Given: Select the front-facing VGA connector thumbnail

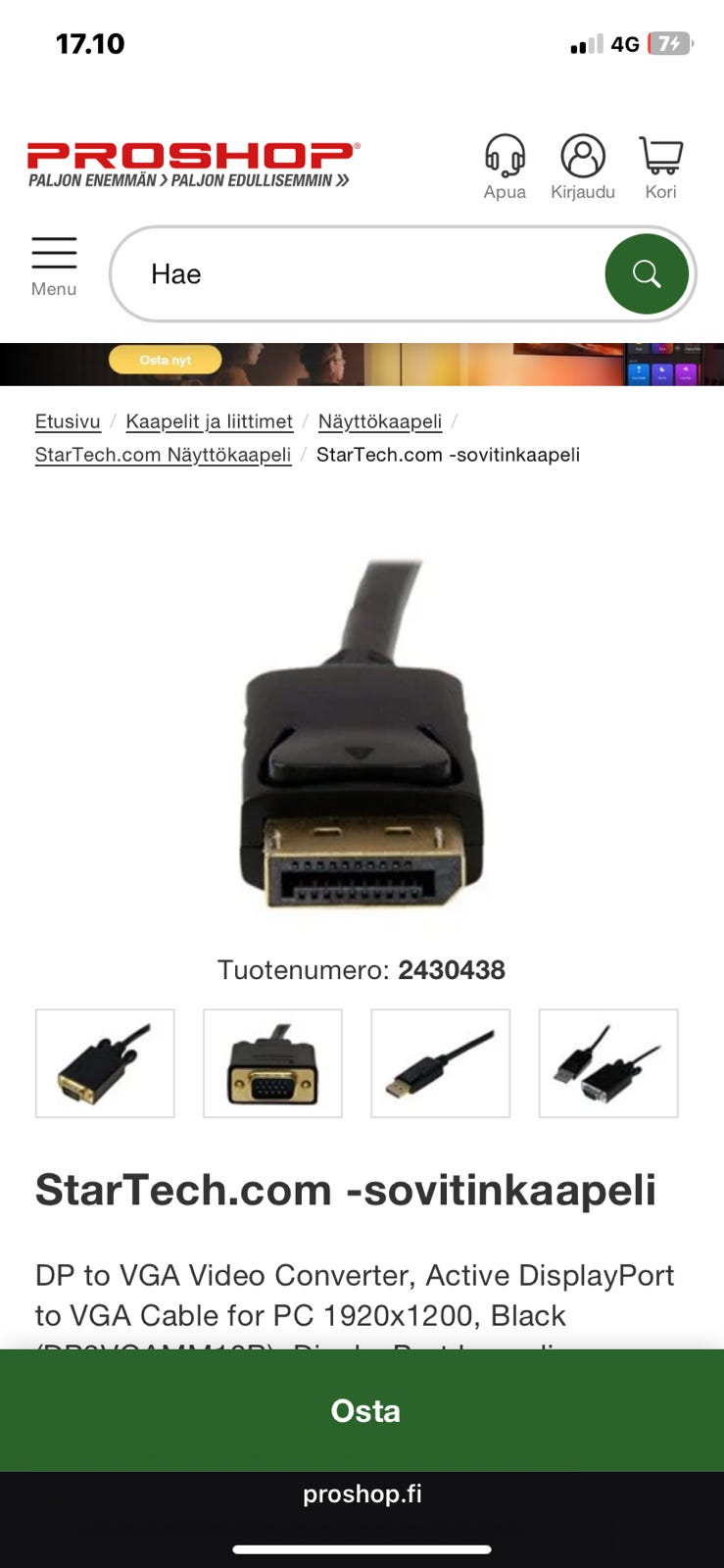Looking at the screenshot, I should coord(272,1063).
